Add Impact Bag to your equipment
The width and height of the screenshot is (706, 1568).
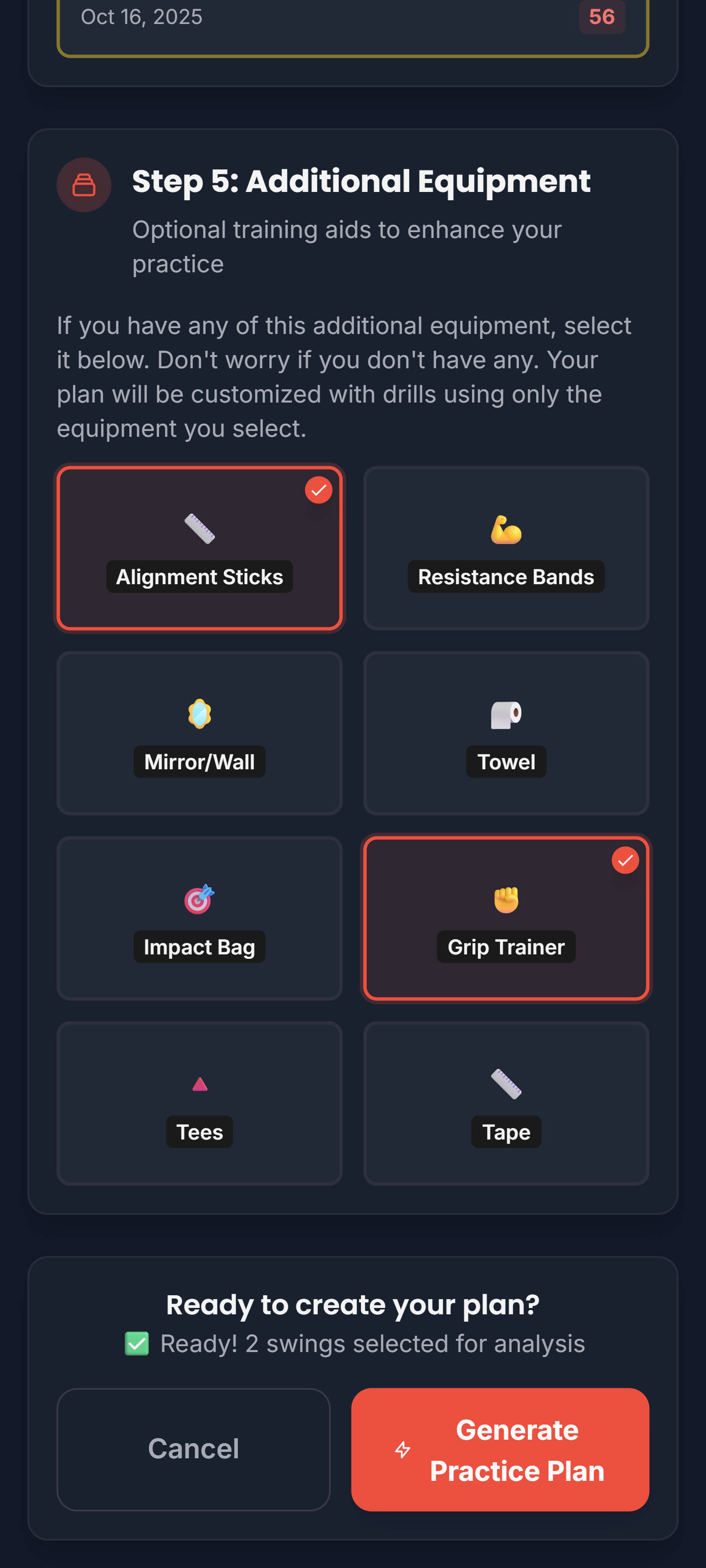coord(199,918)
